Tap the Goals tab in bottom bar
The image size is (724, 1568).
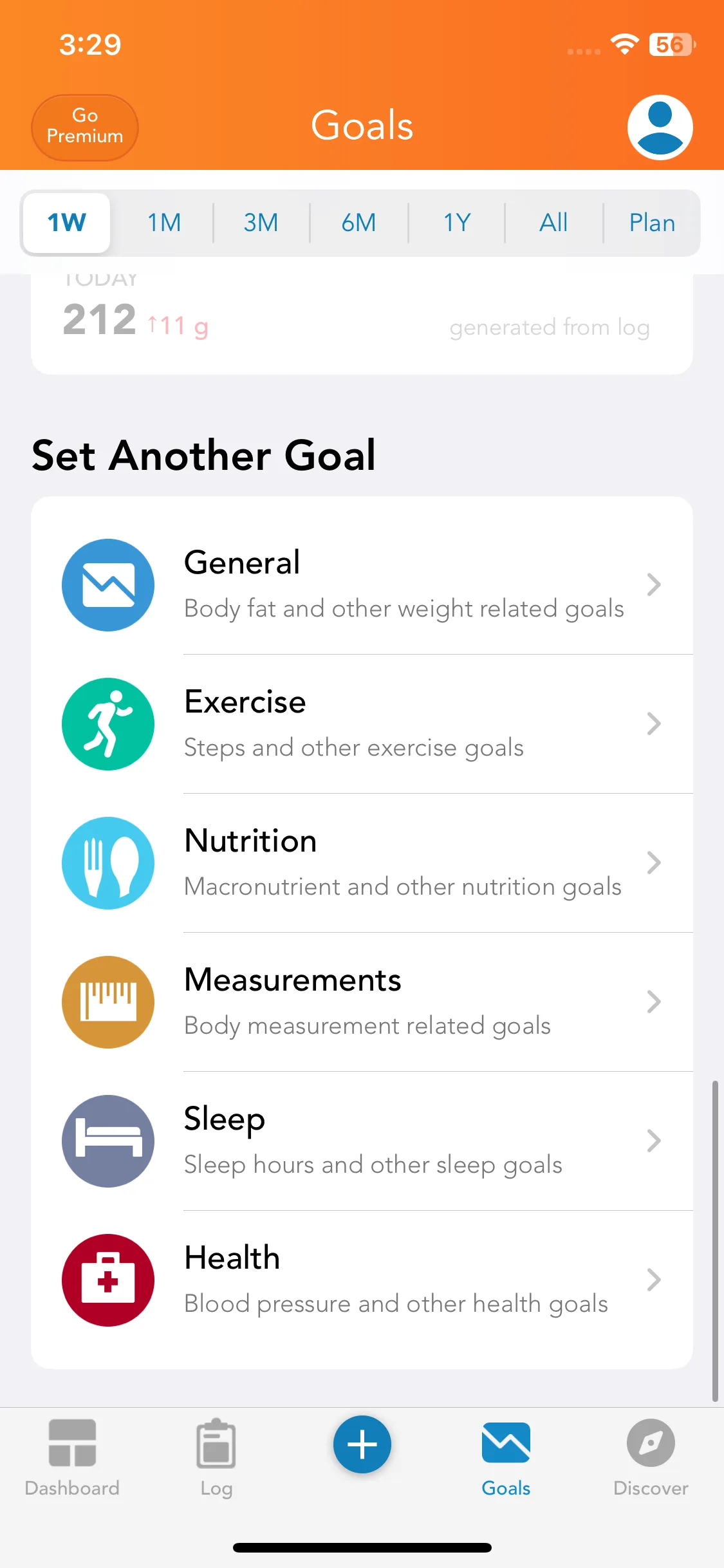506,1457
